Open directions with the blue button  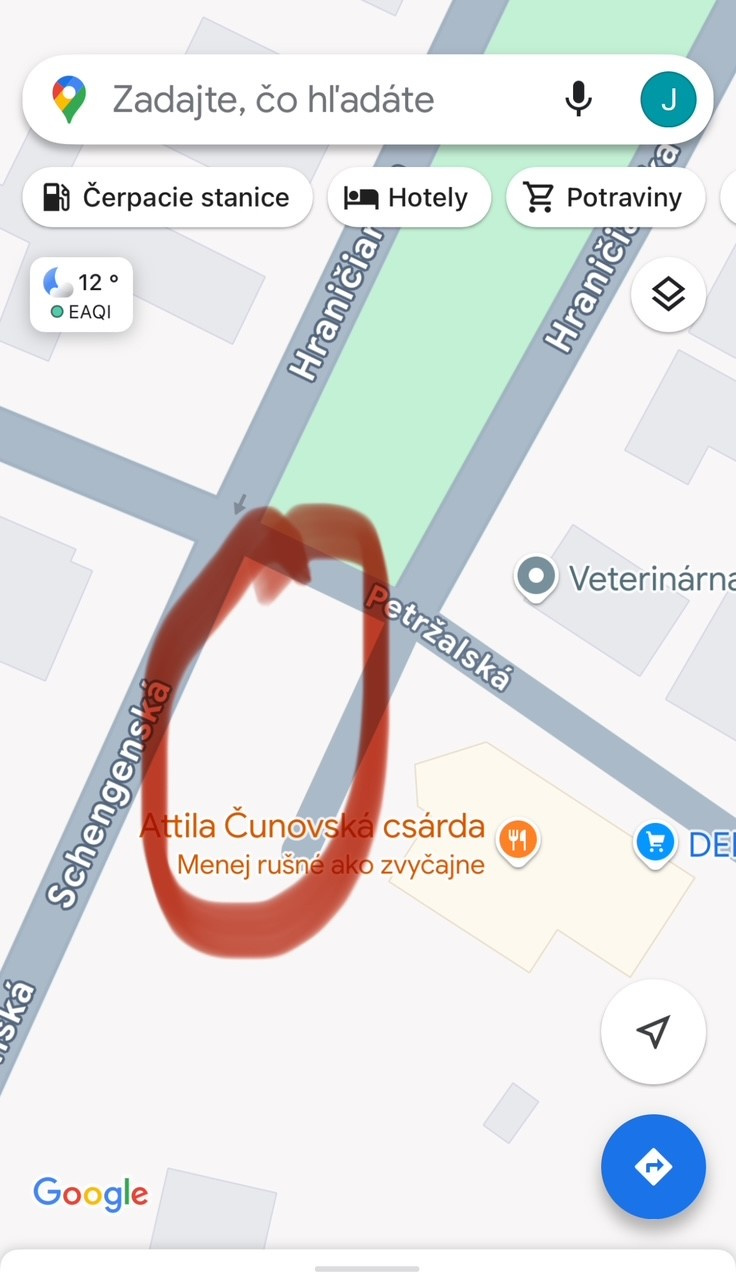(654, 1167)
